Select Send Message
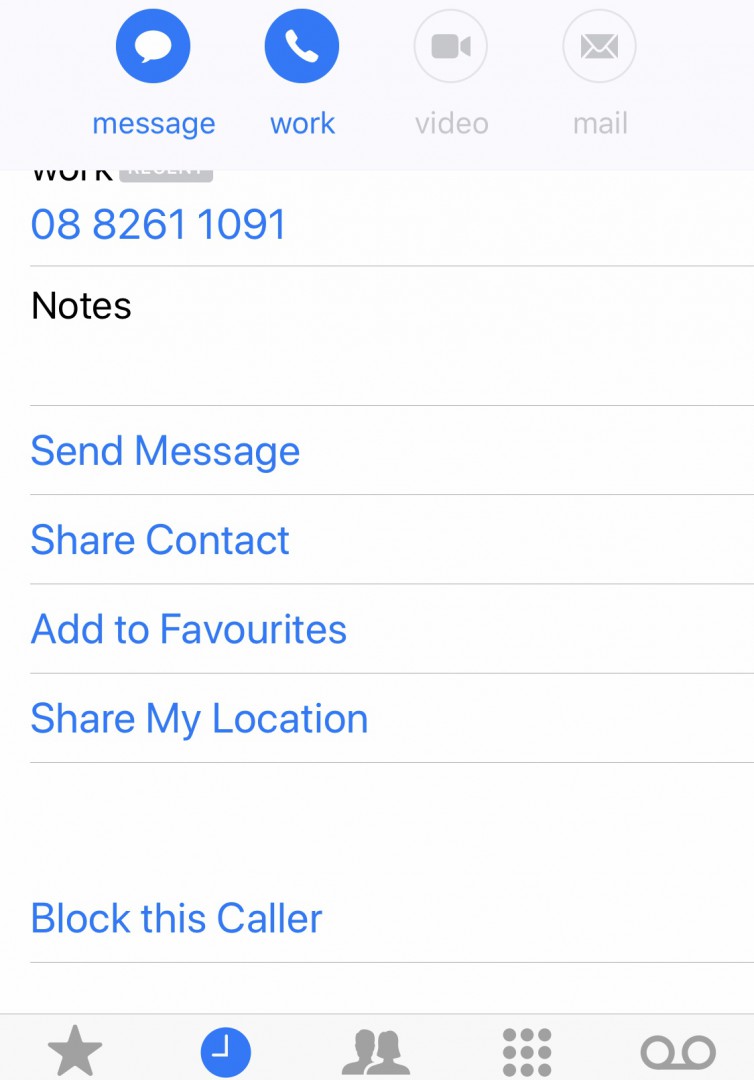Image resolution: width=754 pixels, height=1080 pixels. [165, 451]
